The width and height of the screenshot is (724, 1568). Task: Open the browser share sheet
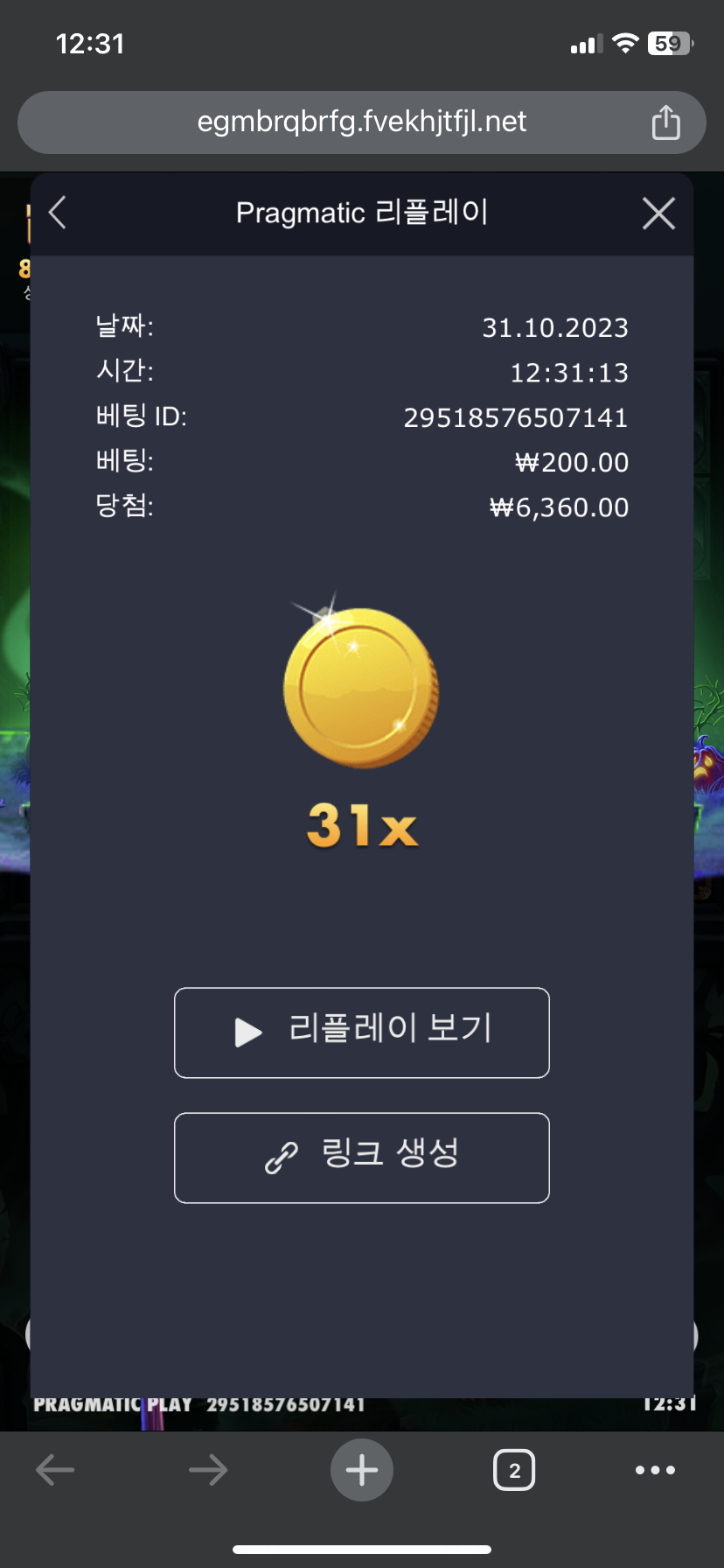tap(666, 122)
